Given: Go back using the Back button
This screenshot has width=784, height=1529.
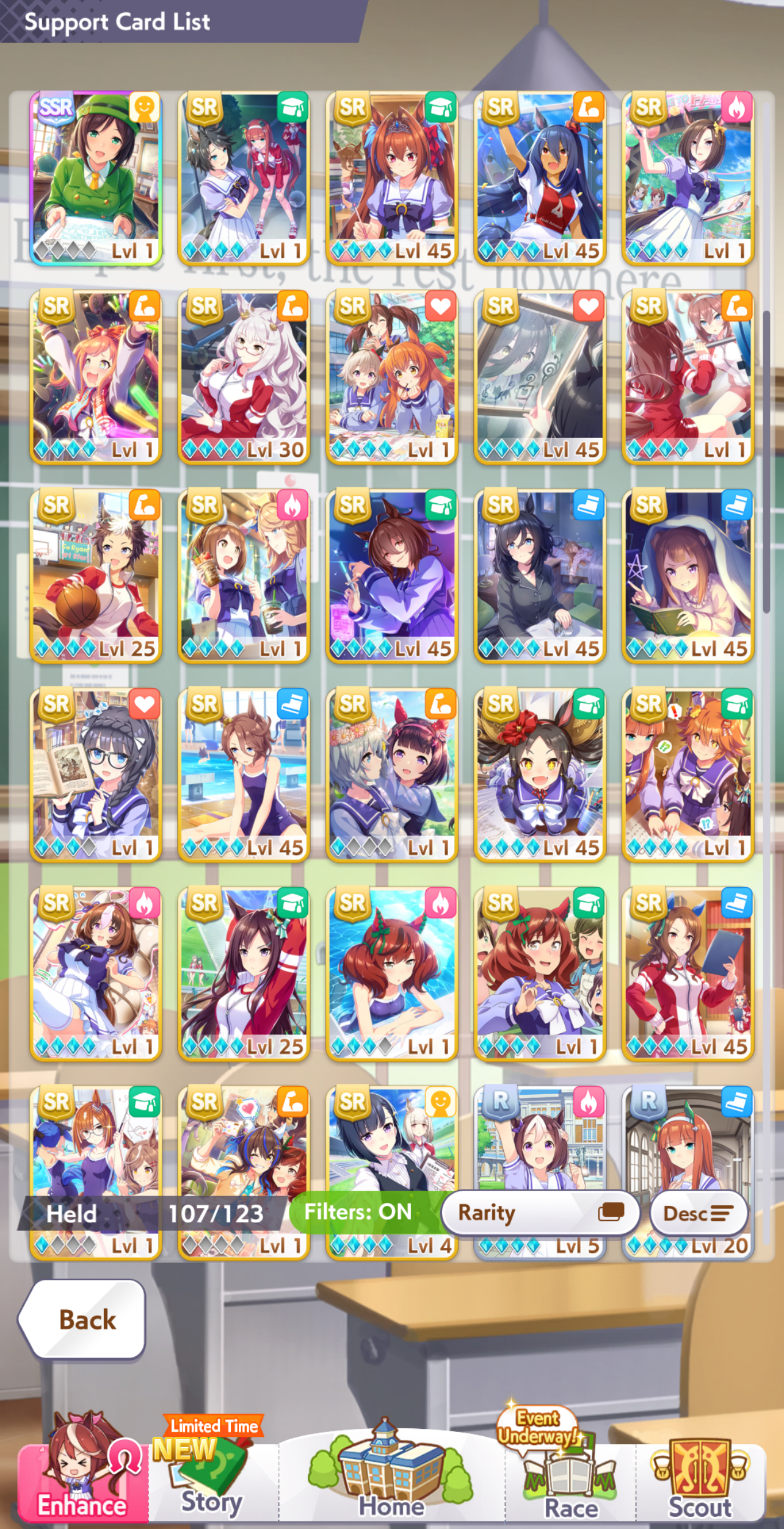Looking at the screenshot, I should tap(83, 1320).
